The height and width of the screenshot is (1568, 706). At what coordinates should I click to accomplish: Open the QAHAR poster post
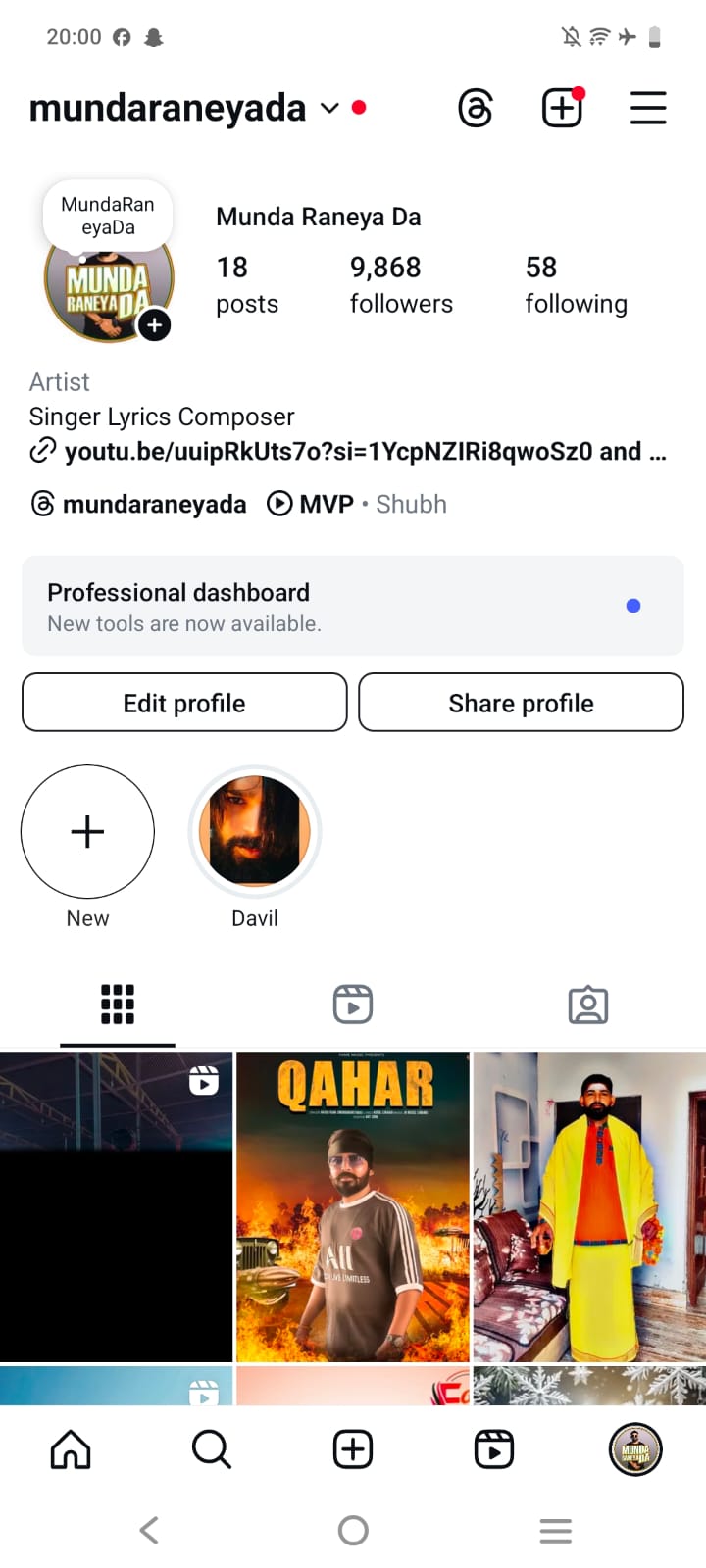[x=353, y=1206]
